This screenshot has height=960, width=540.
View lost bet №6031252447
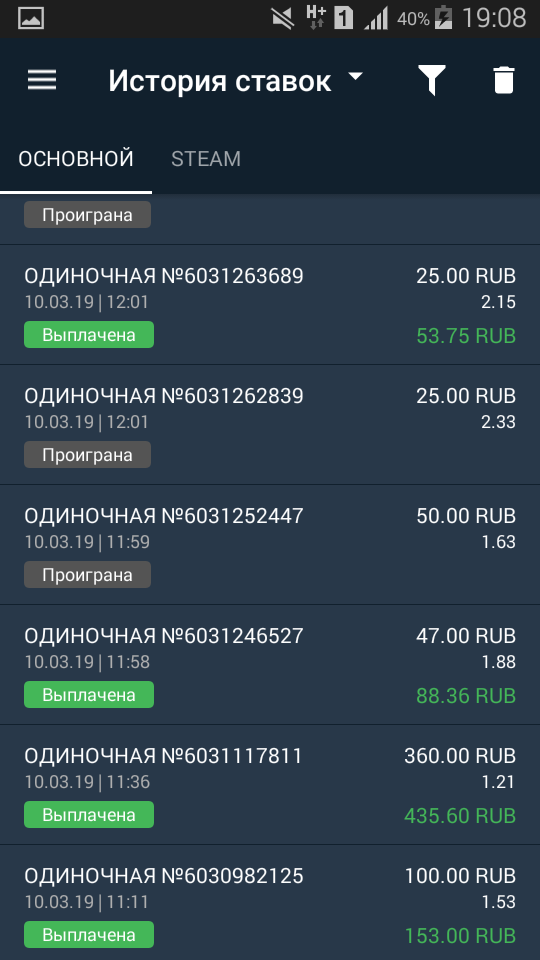pyautogui.click(x=270, y=545)
